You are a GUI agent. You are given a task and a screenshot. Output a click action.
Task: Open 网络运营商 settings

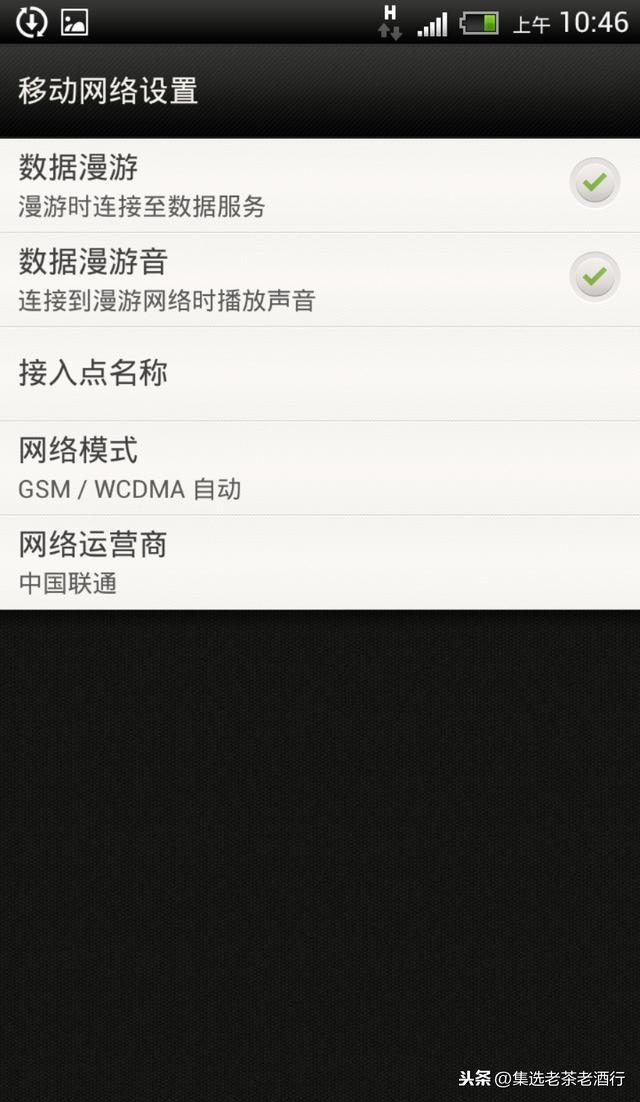[320, 562]
